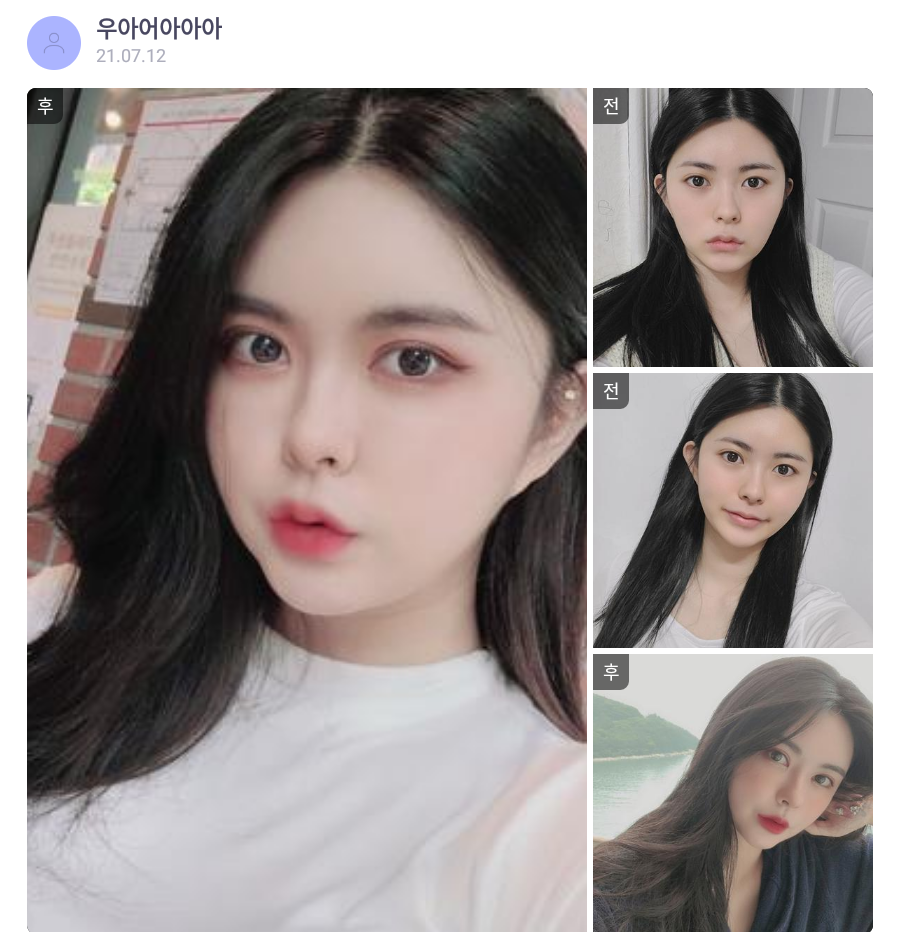Open the profile avatar of 우아어아아아

(54, 43)
